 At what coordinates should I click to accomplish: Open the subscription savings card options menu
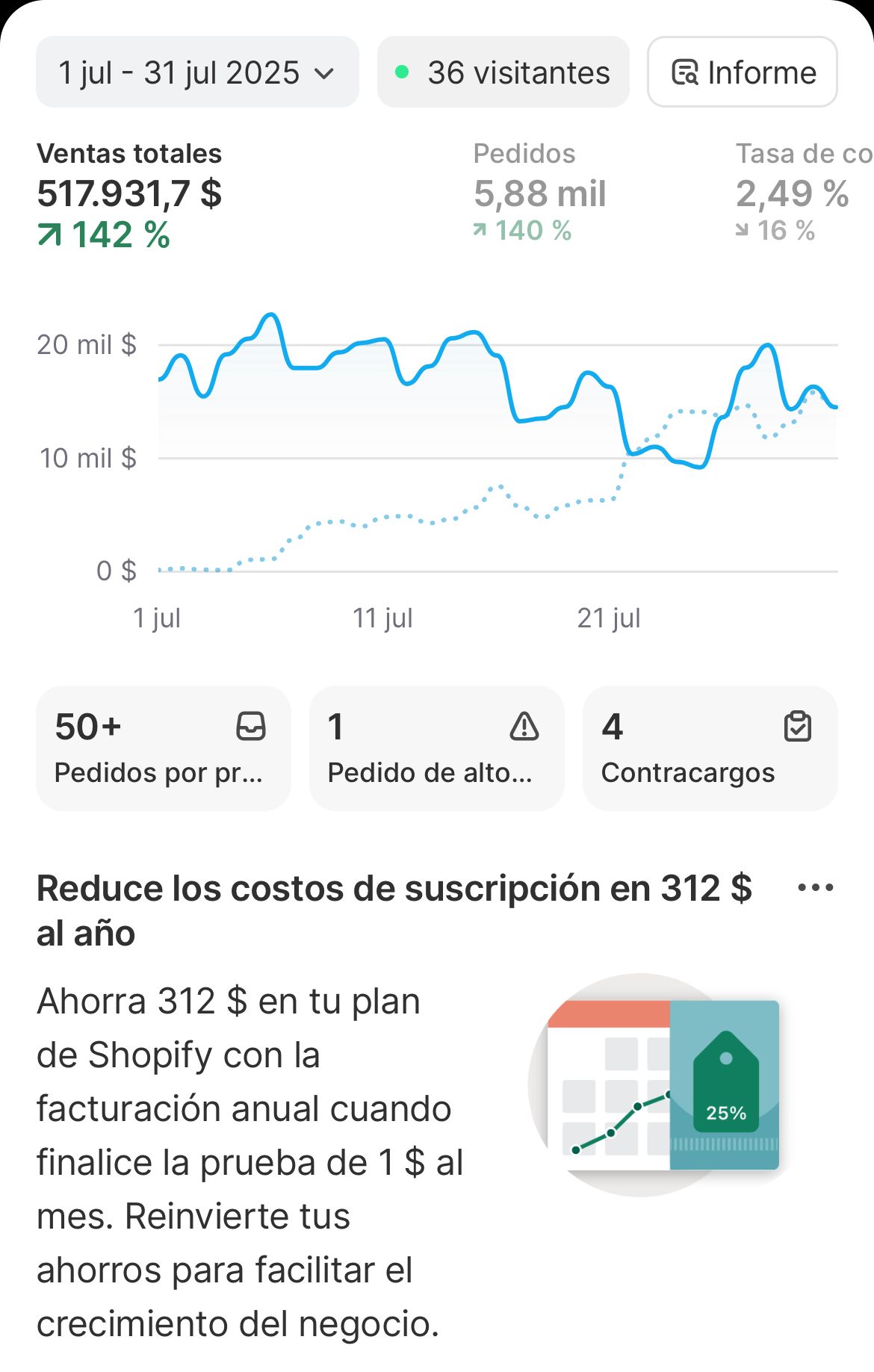815,888
